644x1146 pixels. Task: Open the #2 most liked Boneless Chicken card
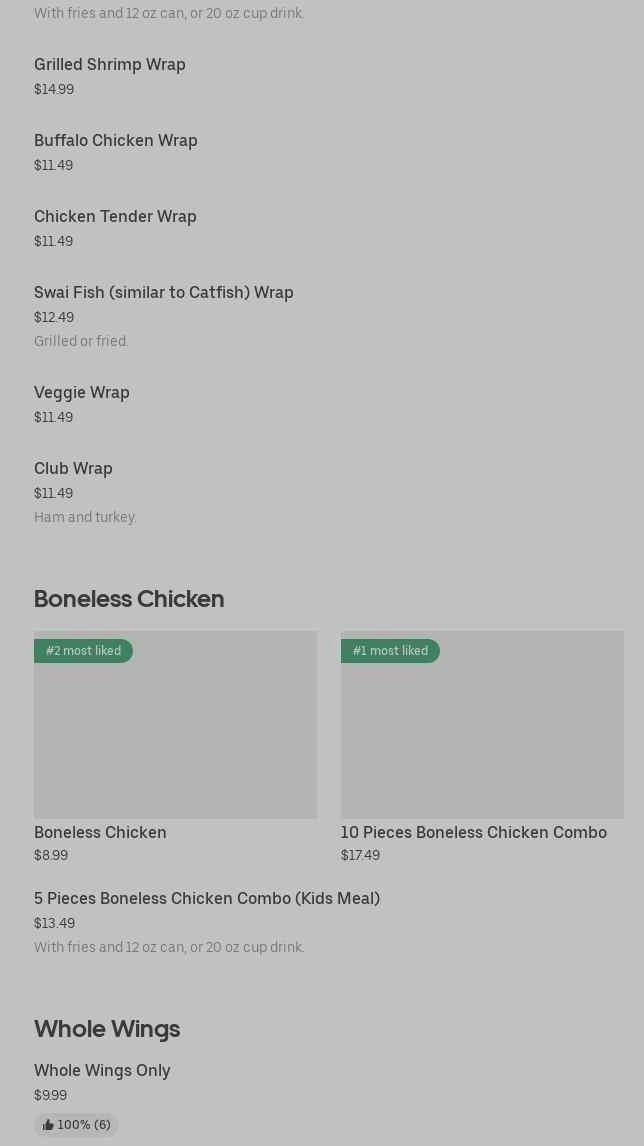pyautogui.click(x=175, y=747)
